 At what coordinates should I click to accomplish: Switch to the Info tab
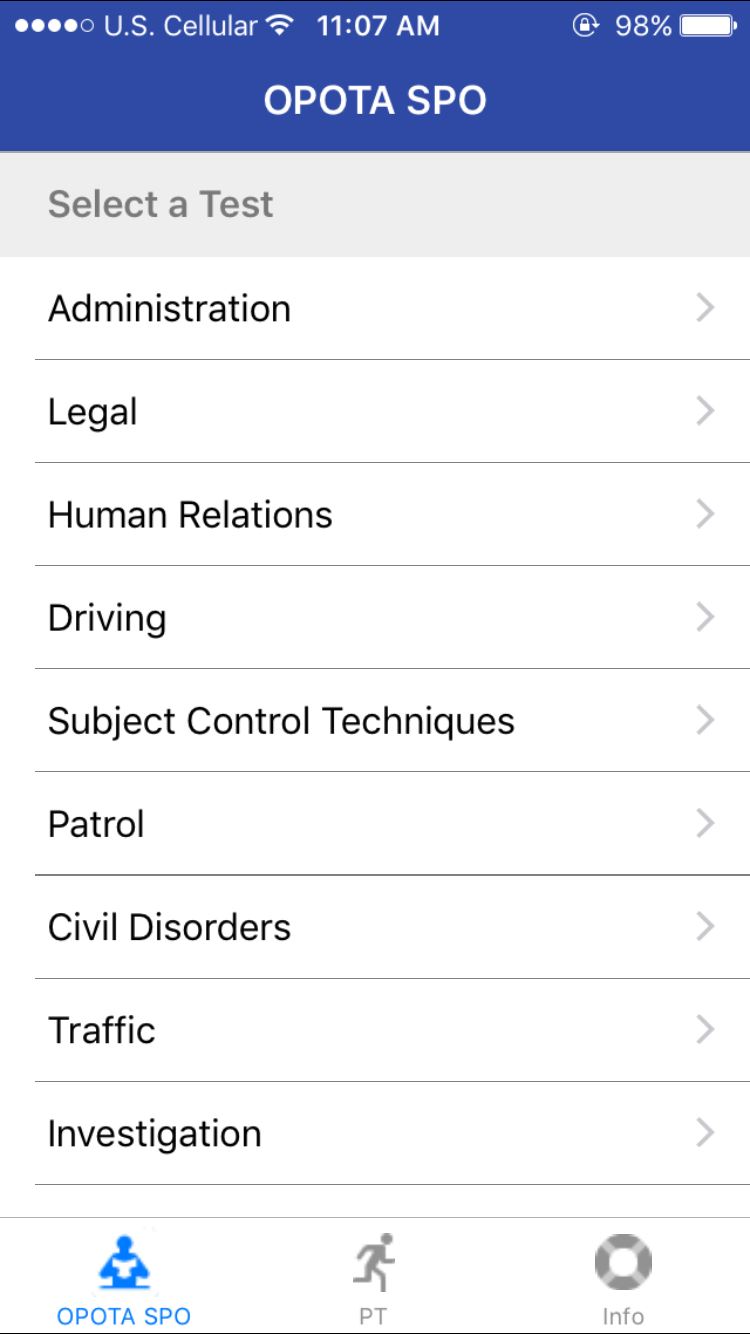tap(623, 1277)
